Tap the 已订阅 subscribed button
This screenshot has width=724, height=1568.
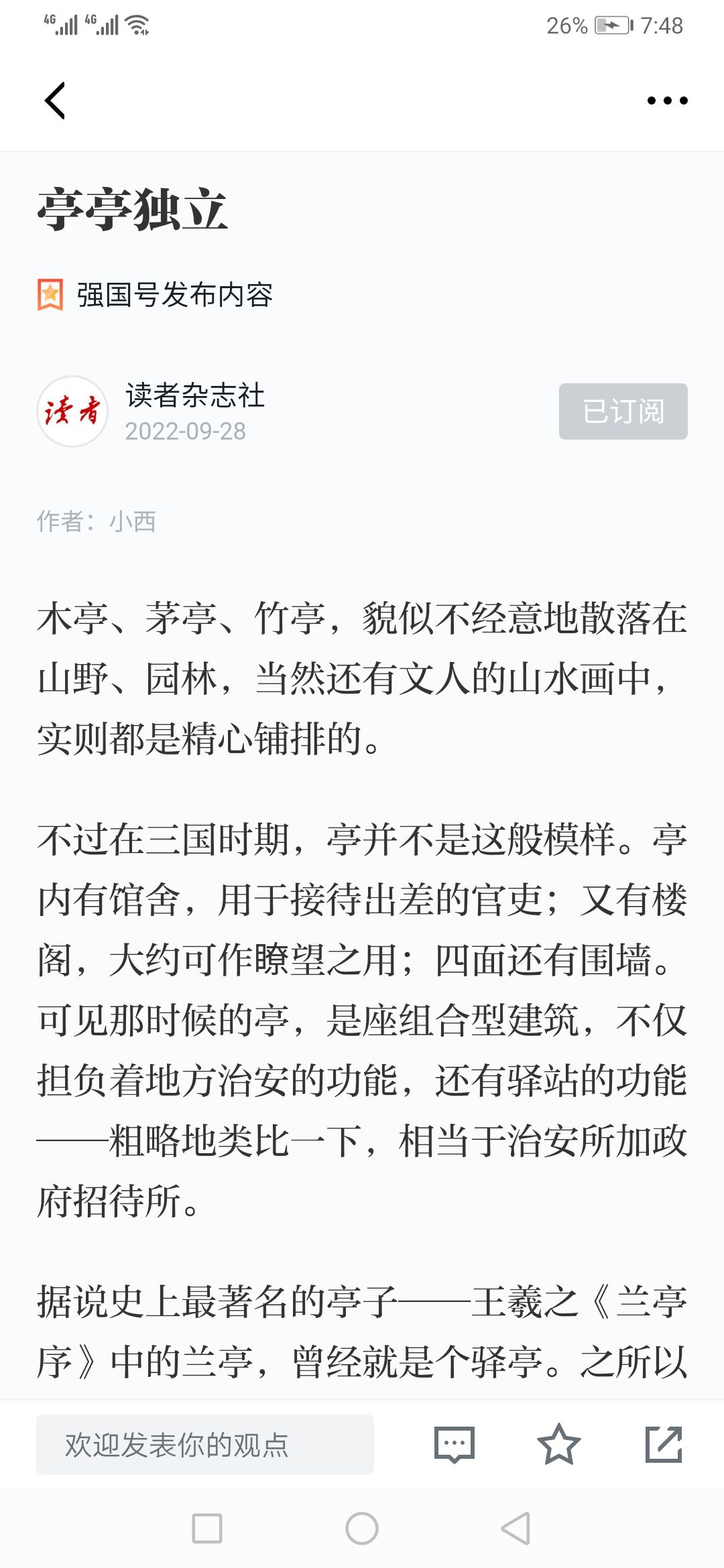pyautogui.click(x=623, y=411)
